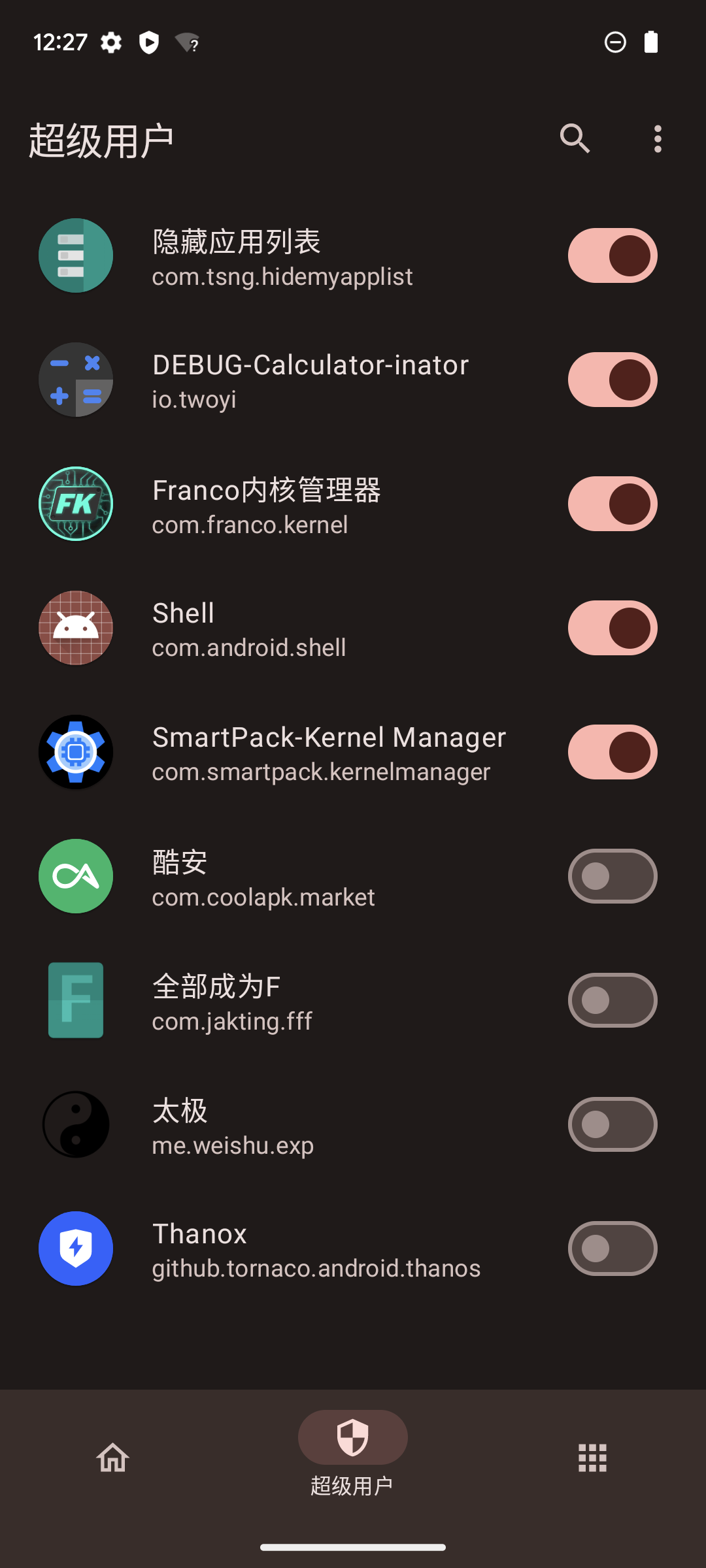This screenshot has width=706, height=1568.
Task: Open the HideMyApplist app icon
Action: [75, 255]
